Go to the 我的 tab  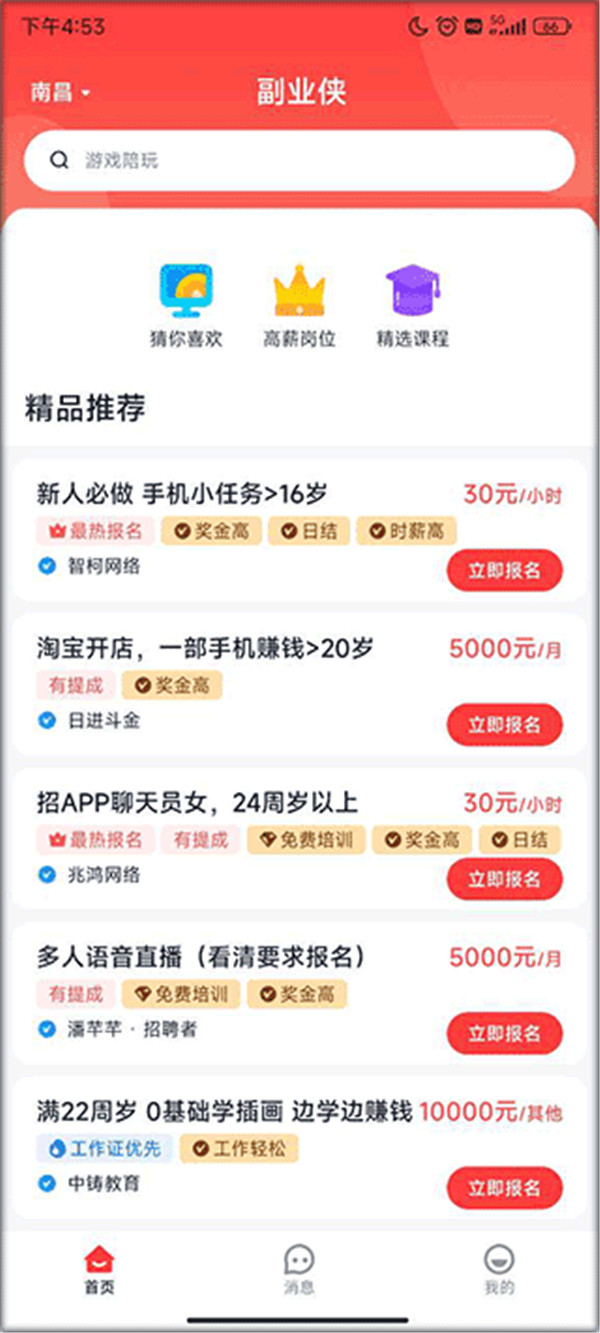point(499,1268)
